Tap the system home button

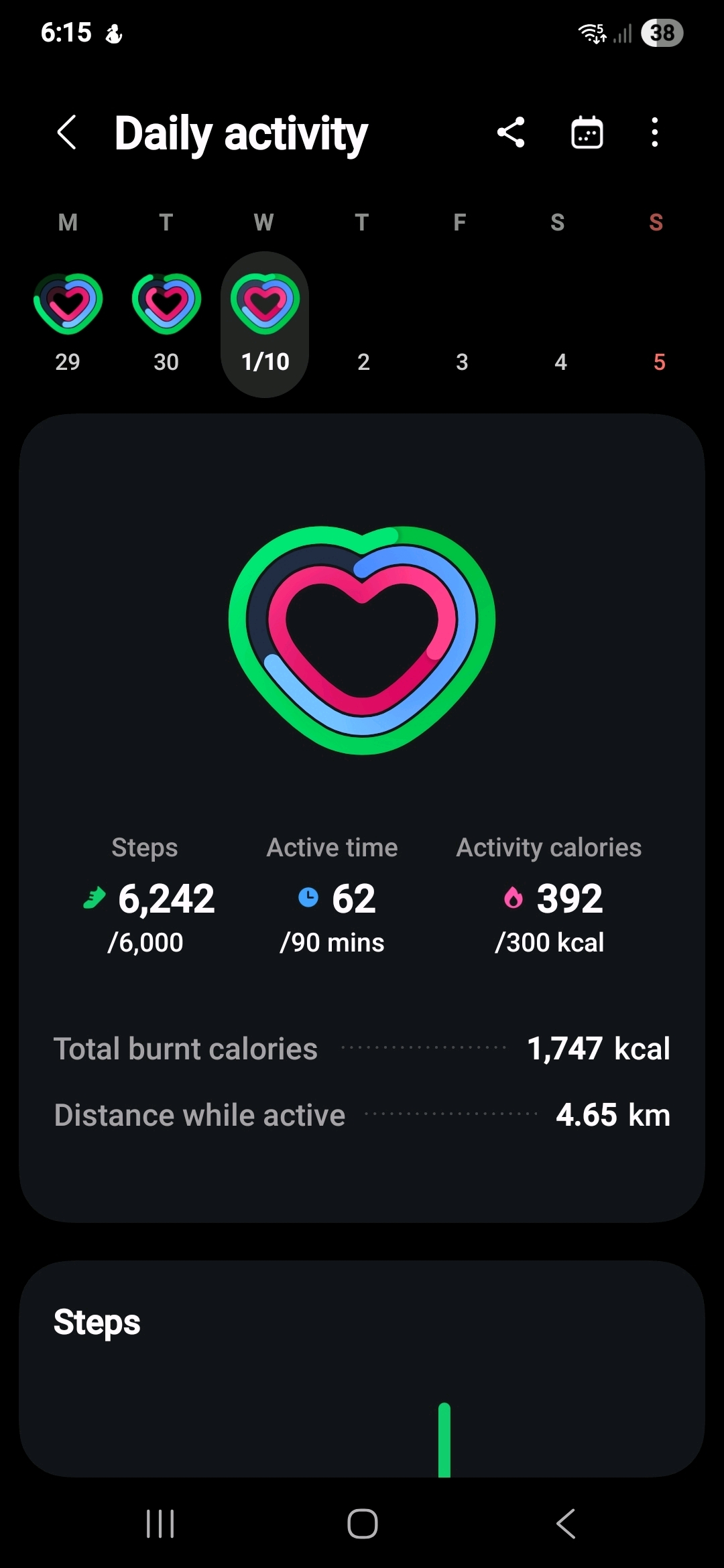(362, 1524)
